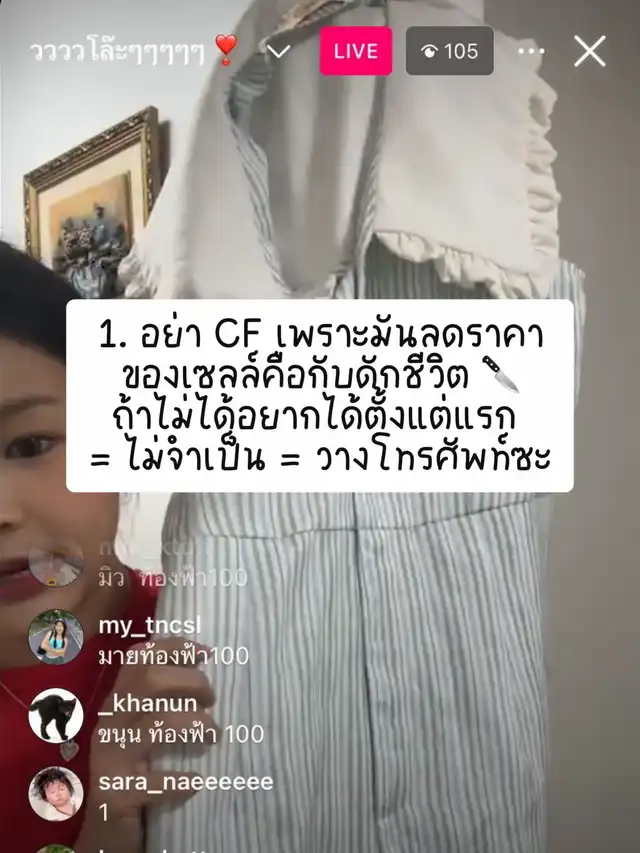Viewport: 640px width, 853px height.
Task: Open my_tncsl's profile from comments
Action: tap(56, 636)
